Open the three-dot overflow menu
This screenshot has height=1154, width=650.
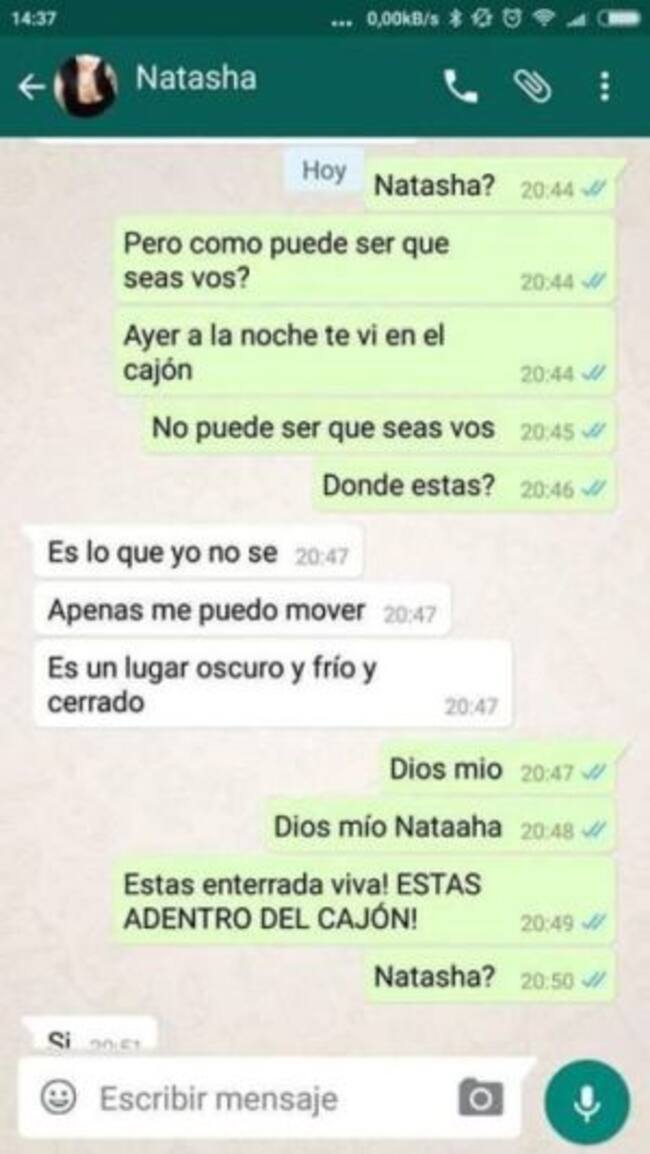pos(604,87)
